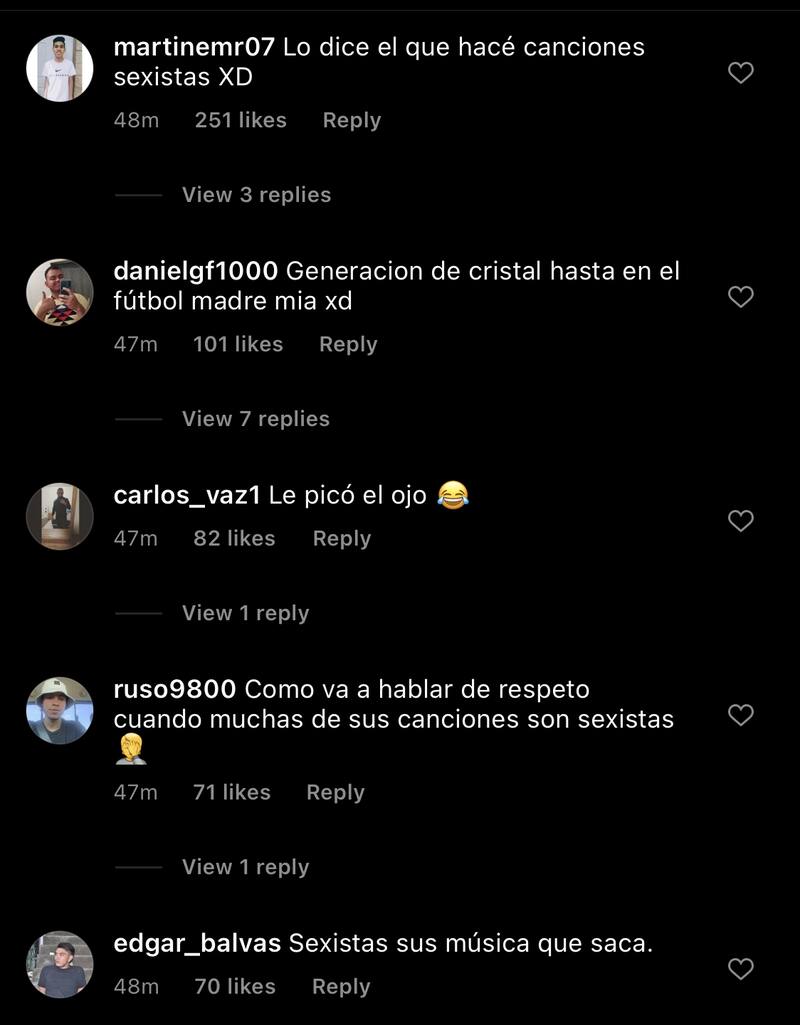
Task: Open ruso9800's profile picture
Action: (59, 711)
